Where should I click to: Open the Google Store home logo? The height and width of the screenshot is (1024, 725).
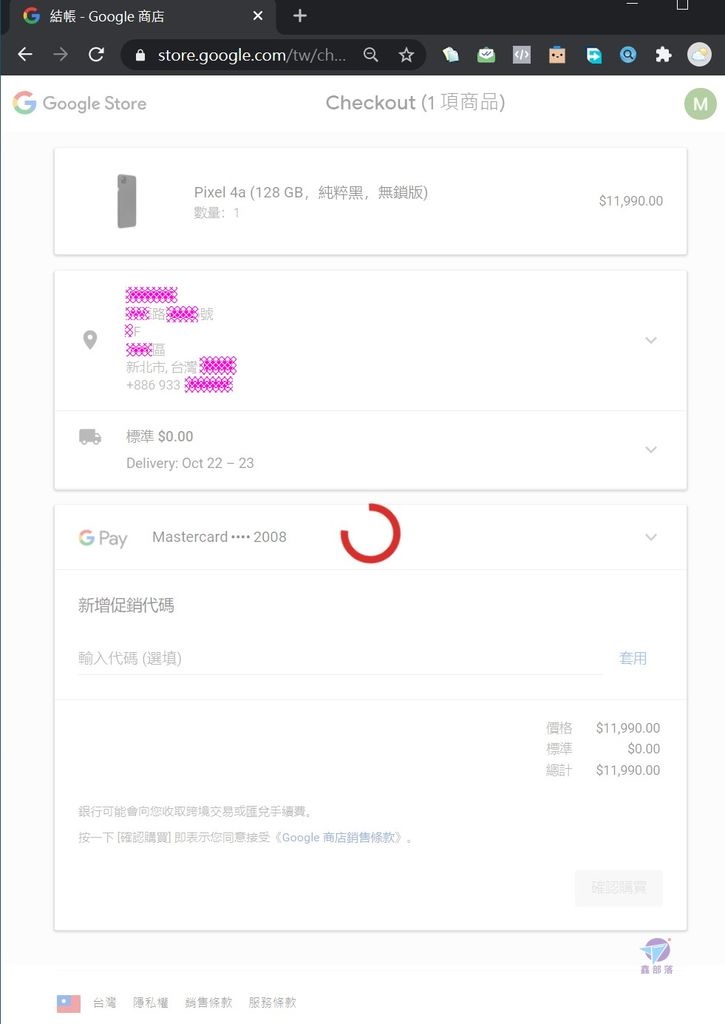tap(80, 103)
